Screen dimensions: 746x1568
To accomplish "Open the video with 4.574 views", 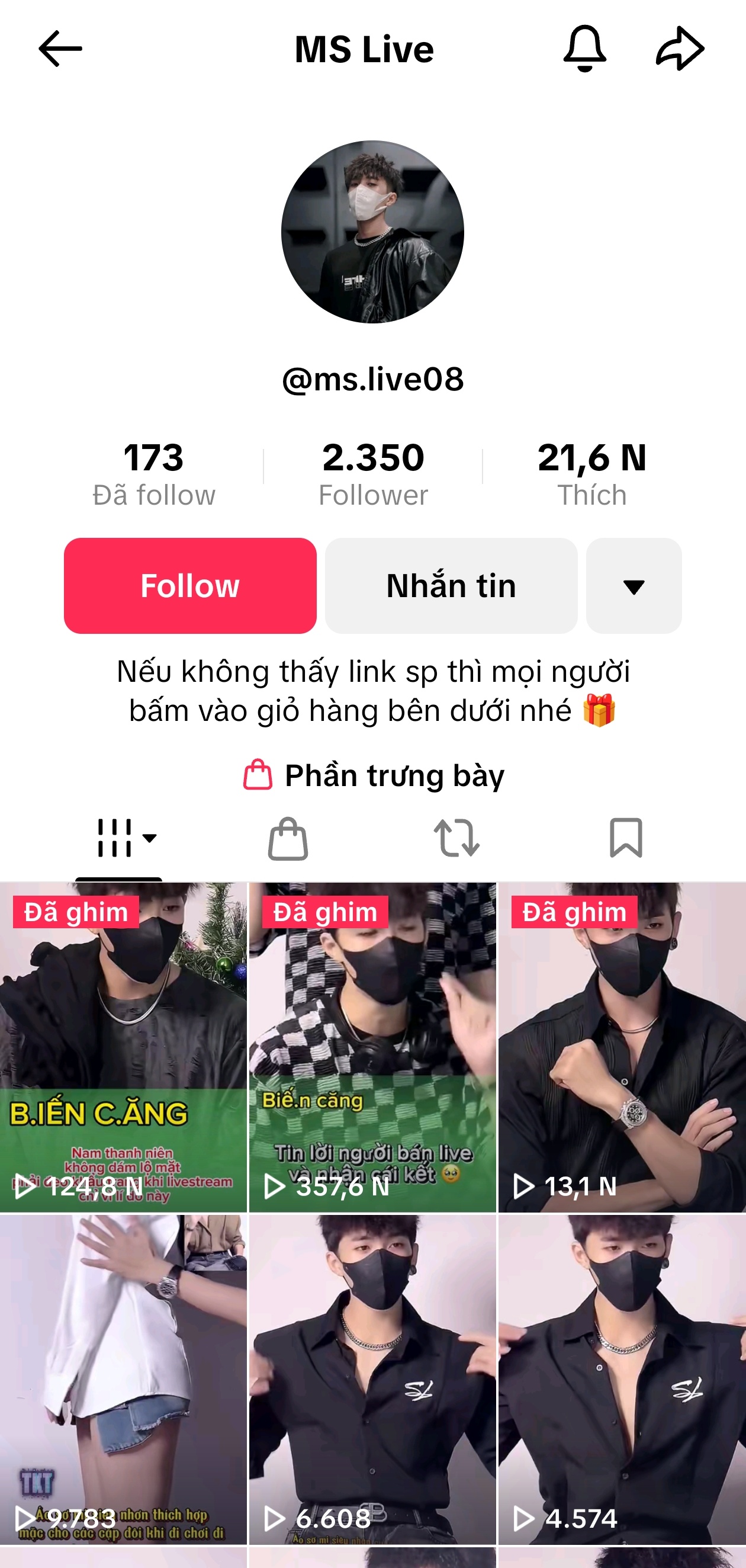I will (622, 1378).
